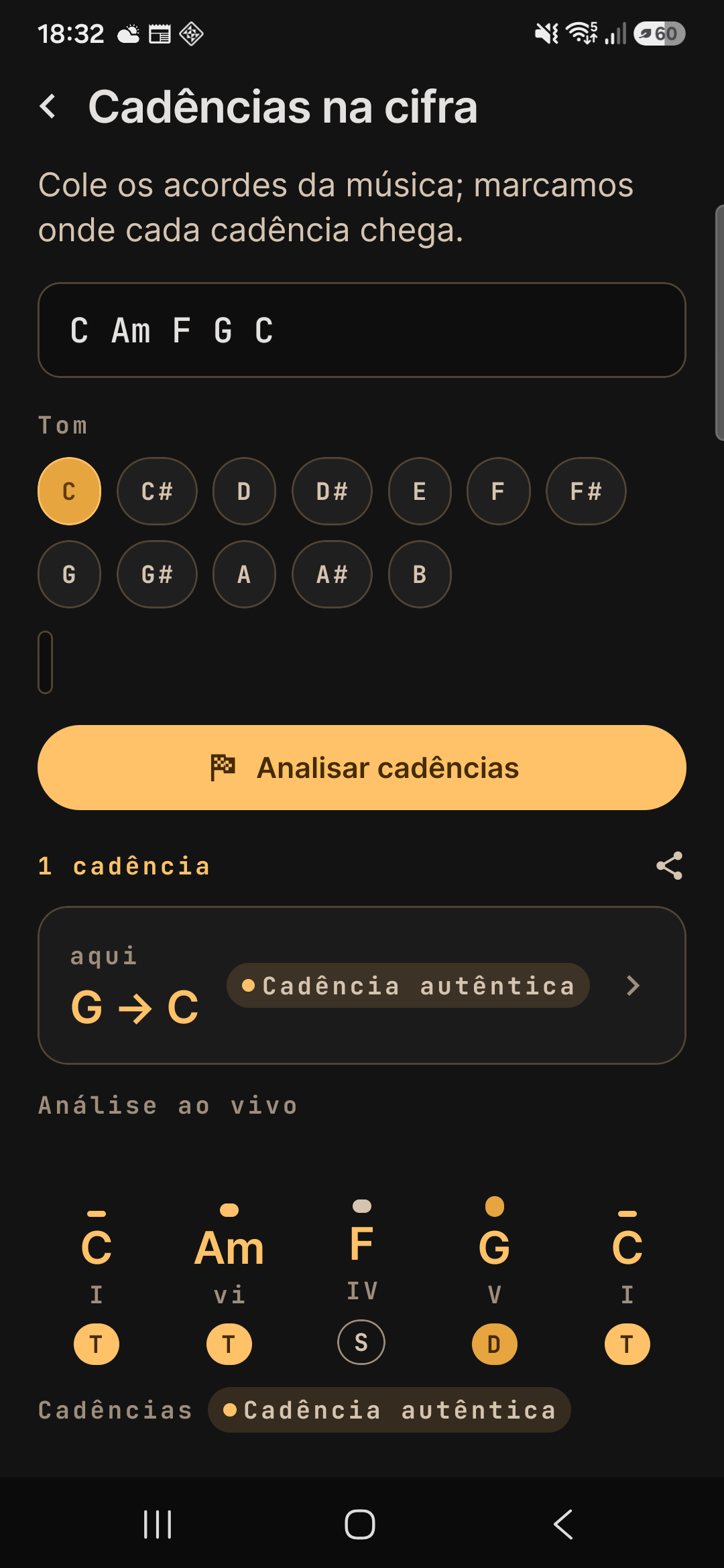Select A as the key
724x1568 pixels.
[x=244, y=574]
